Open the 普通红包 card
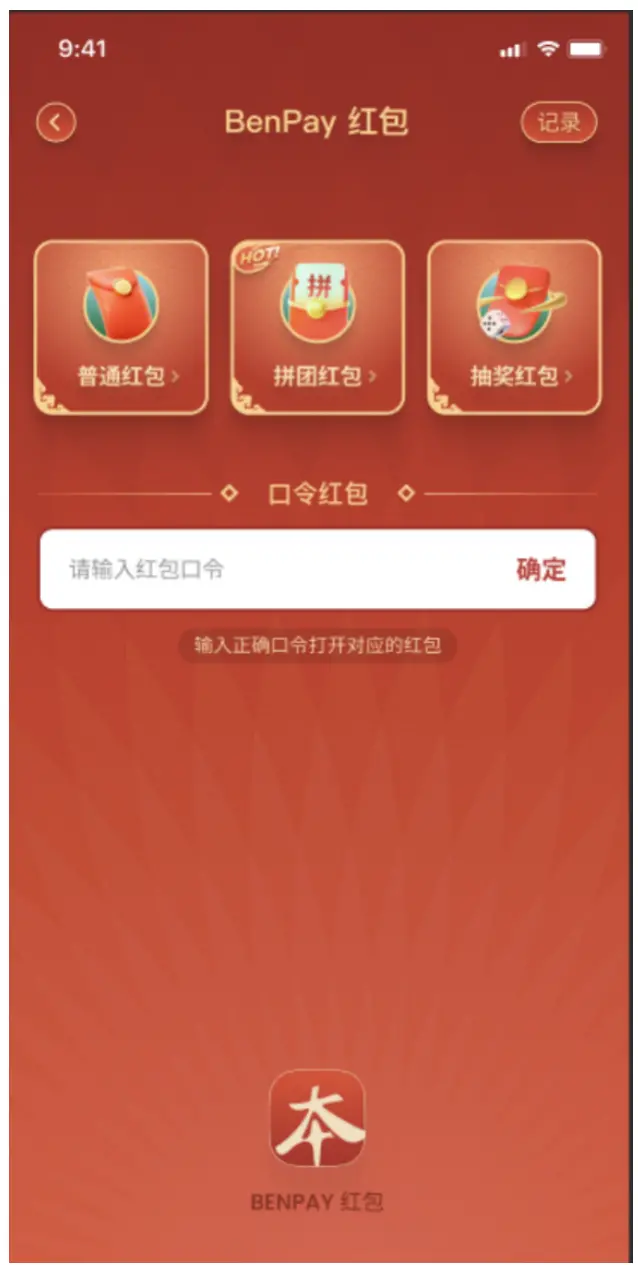Image resolution: width=638 pixels, height=1265 pixels. [121, 327]
